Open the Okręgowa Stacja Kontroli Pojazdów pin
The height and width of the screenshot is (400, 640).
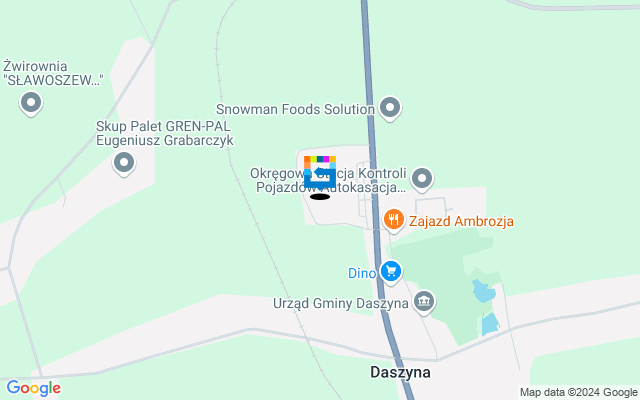[423, 179]
